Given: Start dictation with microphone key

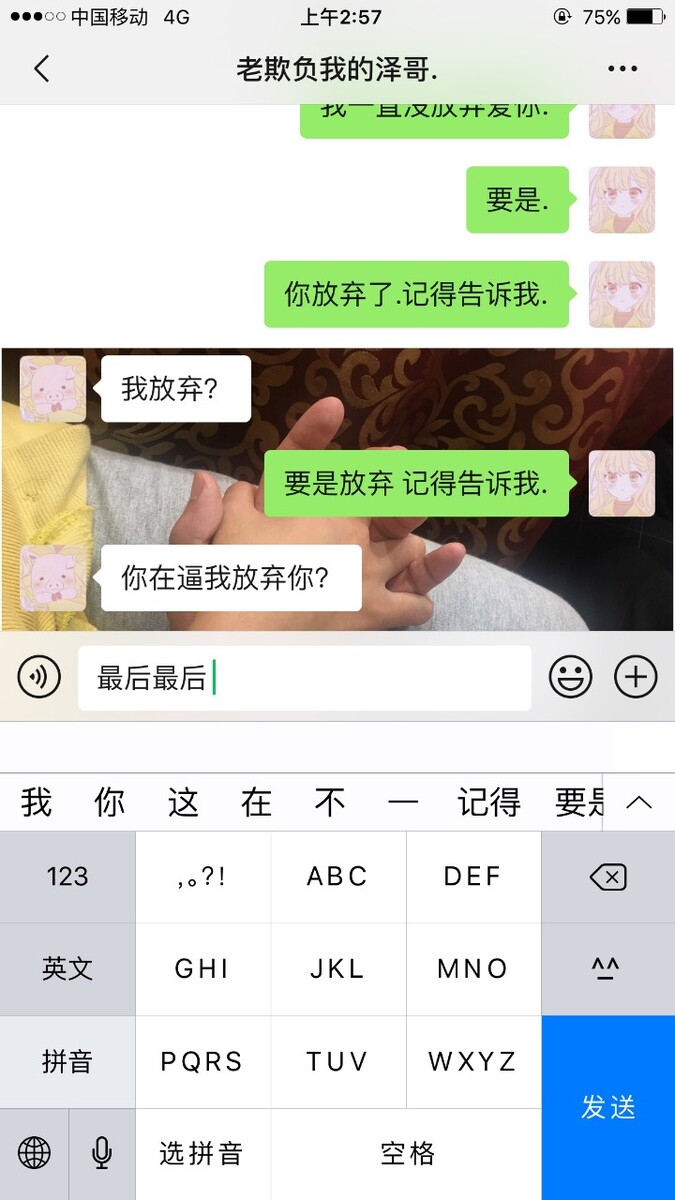Looking at the screenshot, I should tap(101, 1153).
